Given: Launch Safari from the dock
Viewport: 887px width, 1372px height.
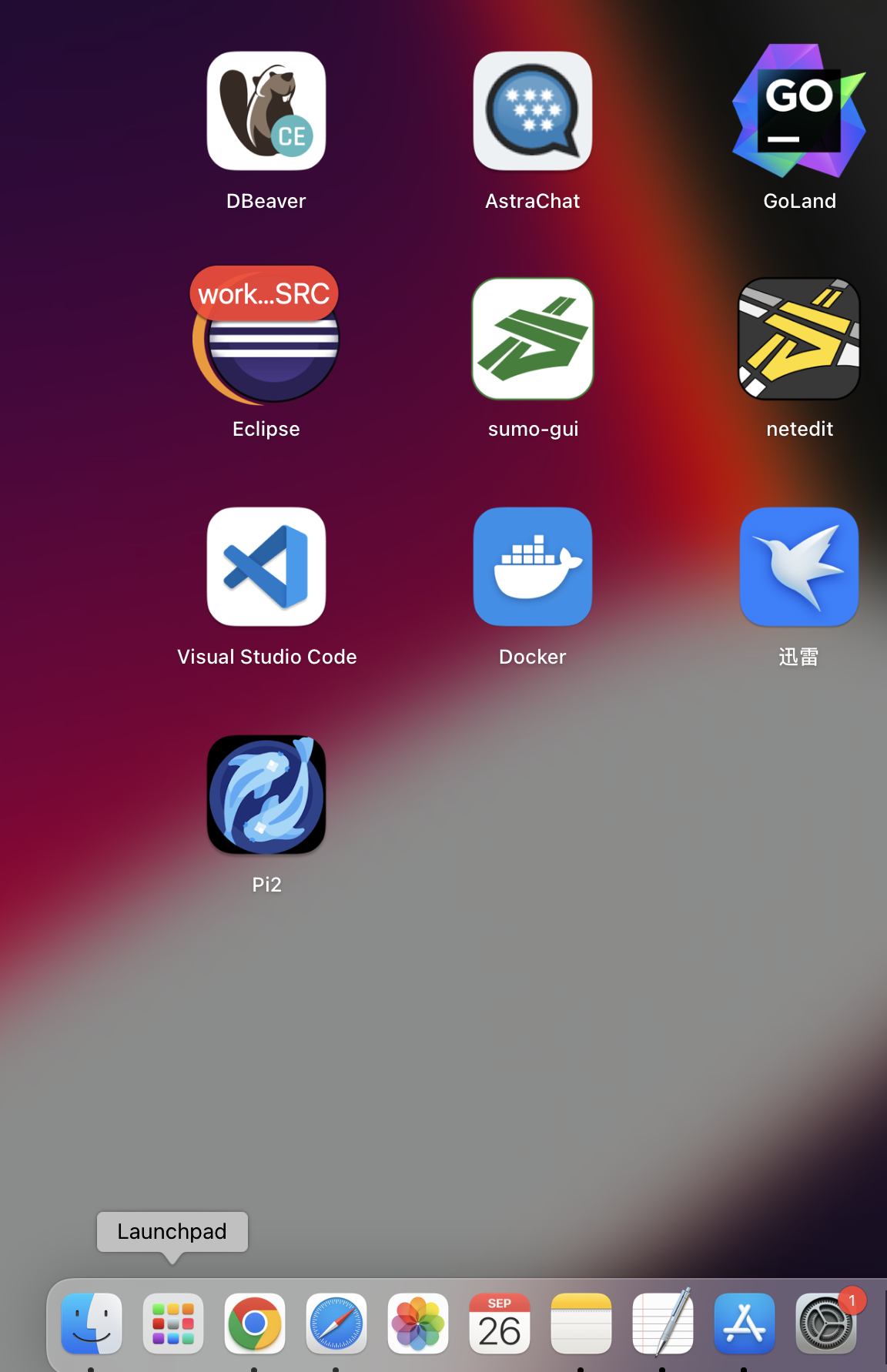Looking at the screenshot, I should tap(336, 1323).
